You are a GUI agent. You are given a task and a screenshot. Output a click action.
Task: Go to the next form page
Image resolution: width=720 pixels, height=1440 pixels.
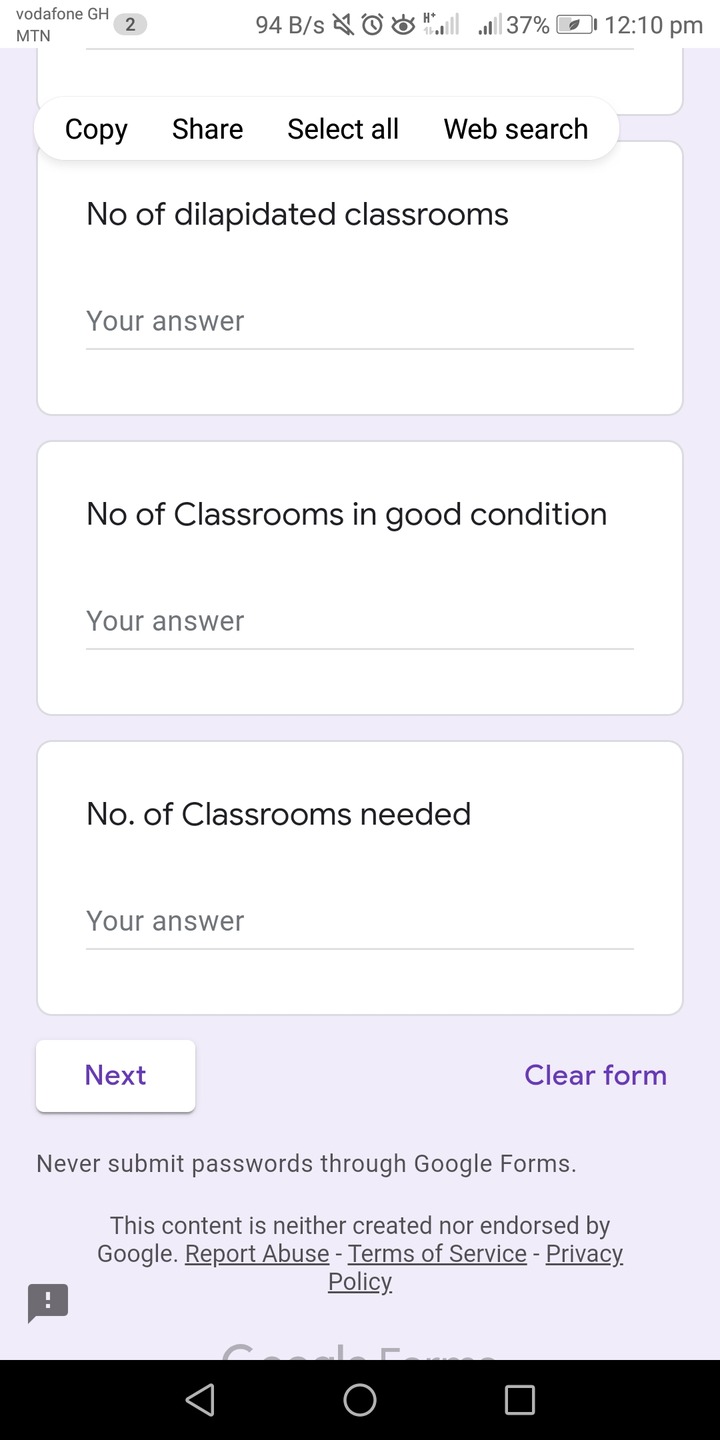pyautogui.click(x=116, y=1075)
